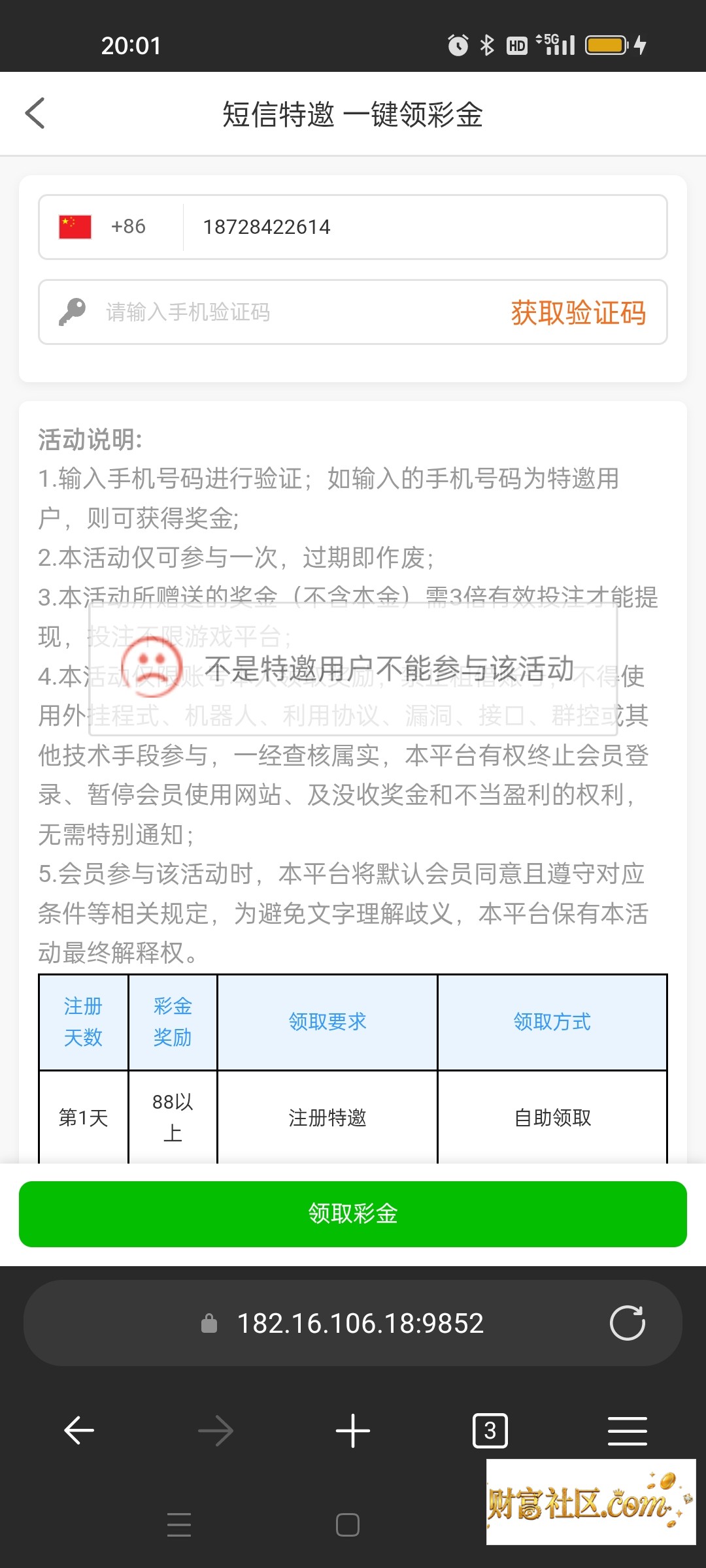
Task: Tap the browser address bar URL
Action: 360,1323
